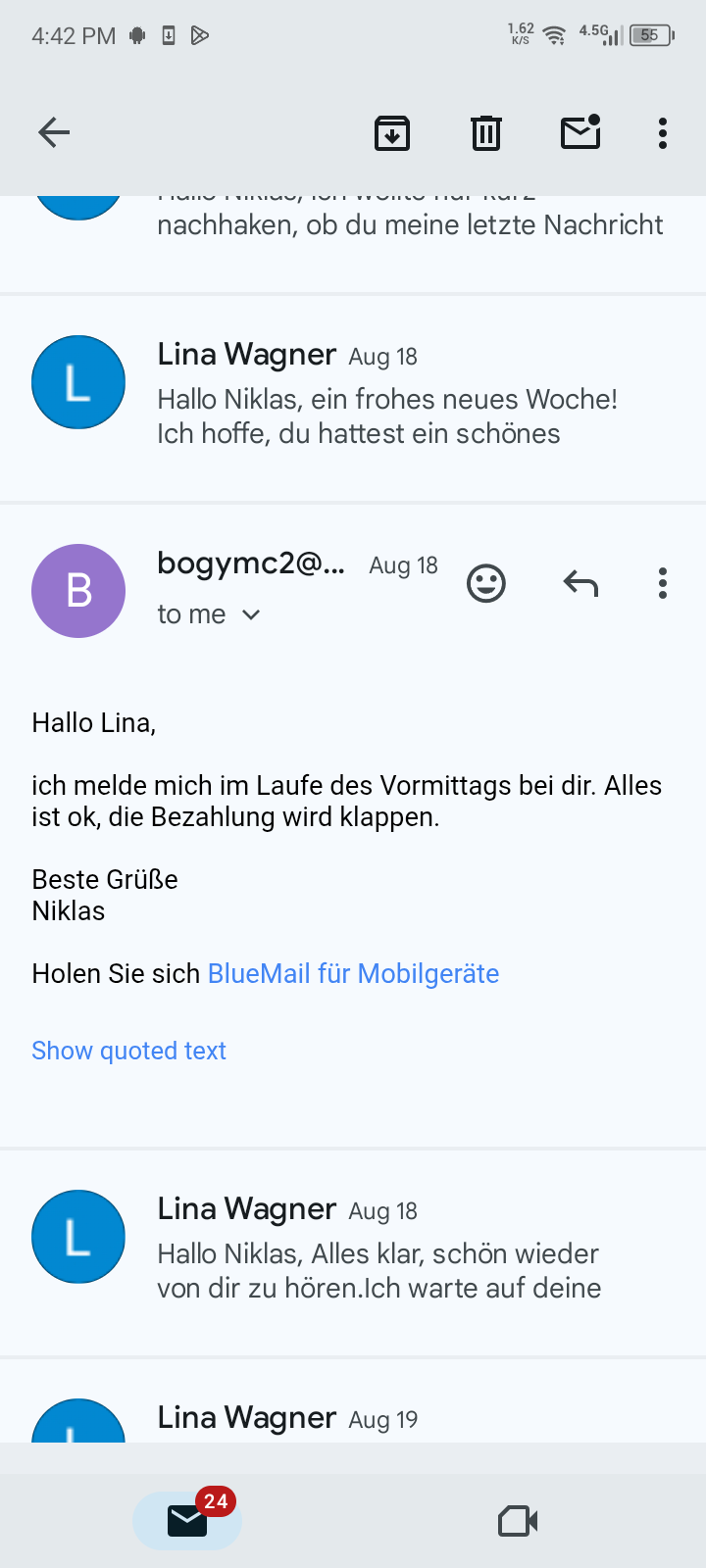Open the BlueMail für Mobilgeräte link
Screen dimensions: 706x1568
(353, 973)
